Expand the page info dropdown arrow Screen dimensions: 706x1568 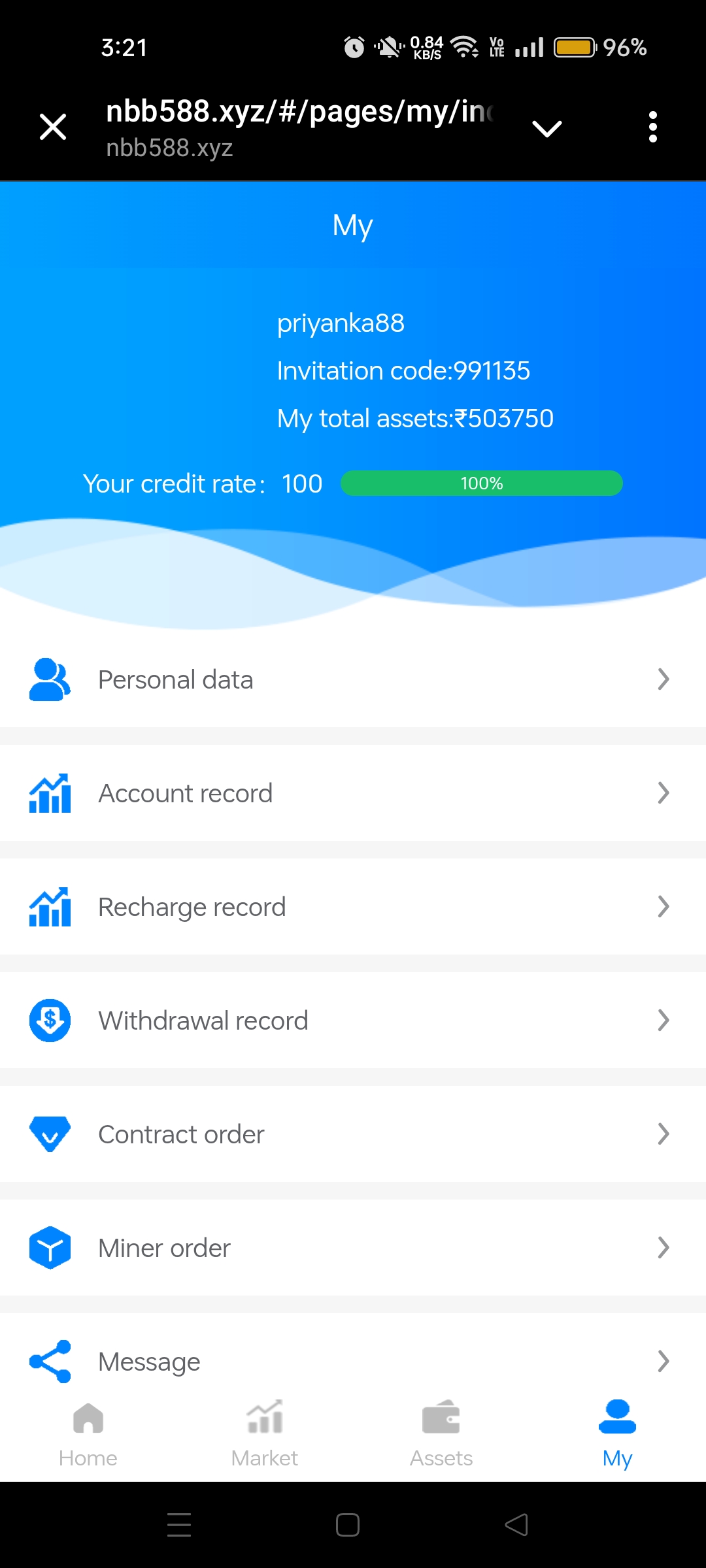(x=547, y=128)
